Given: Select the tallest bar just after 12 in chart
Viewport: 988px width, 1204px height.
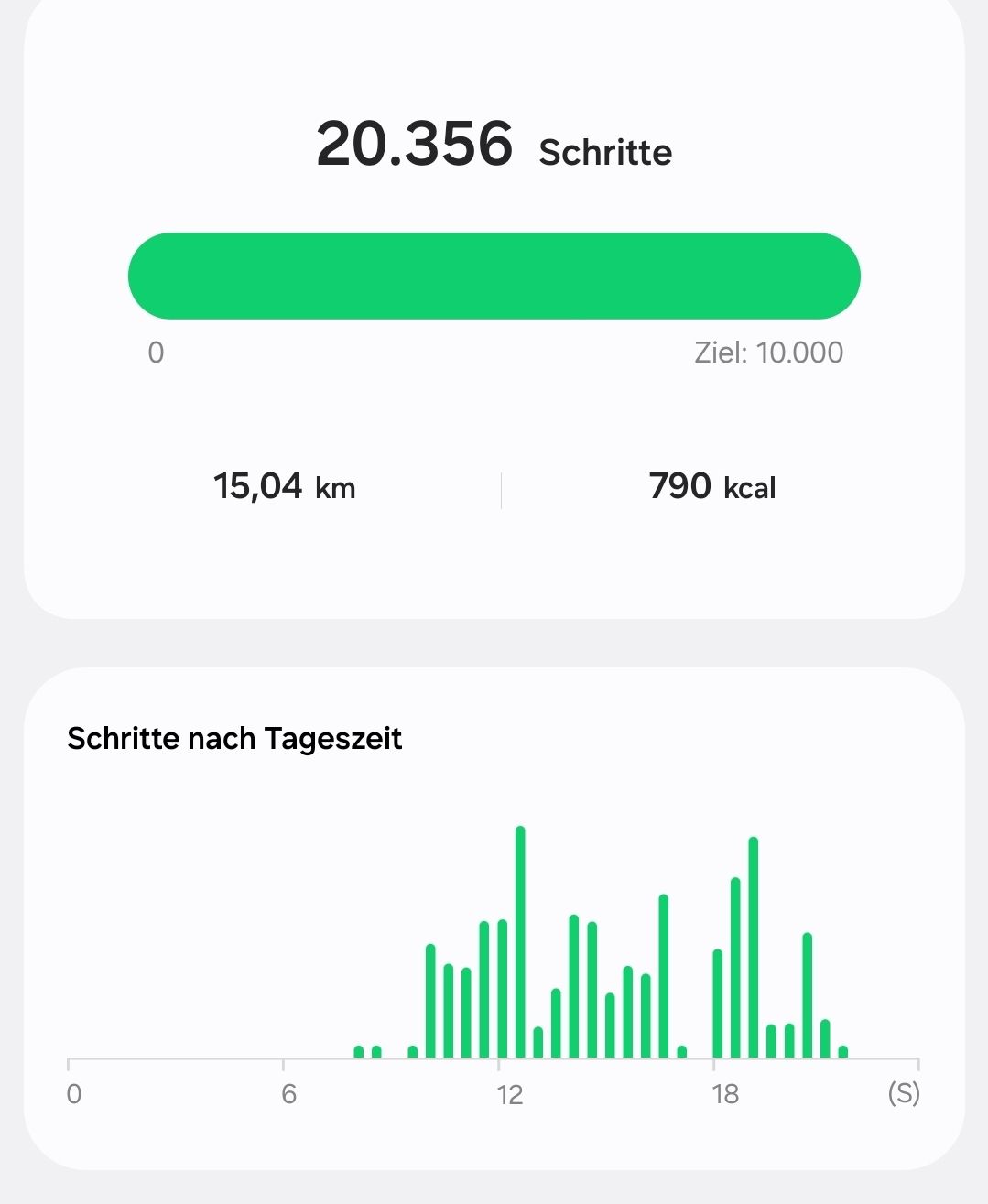Looking at the screenshot, I should (520, 942).
